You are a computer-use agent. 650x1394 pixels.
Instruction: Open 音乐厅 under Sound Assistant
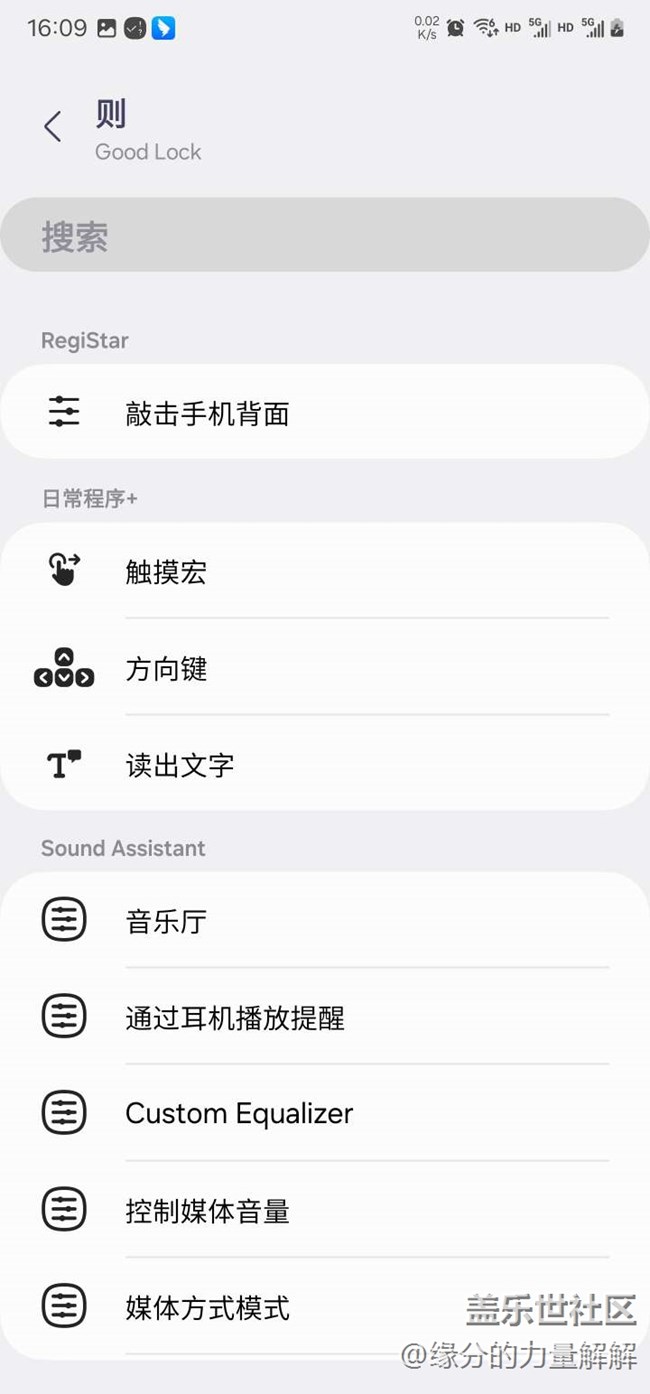(x=325, y=920)
